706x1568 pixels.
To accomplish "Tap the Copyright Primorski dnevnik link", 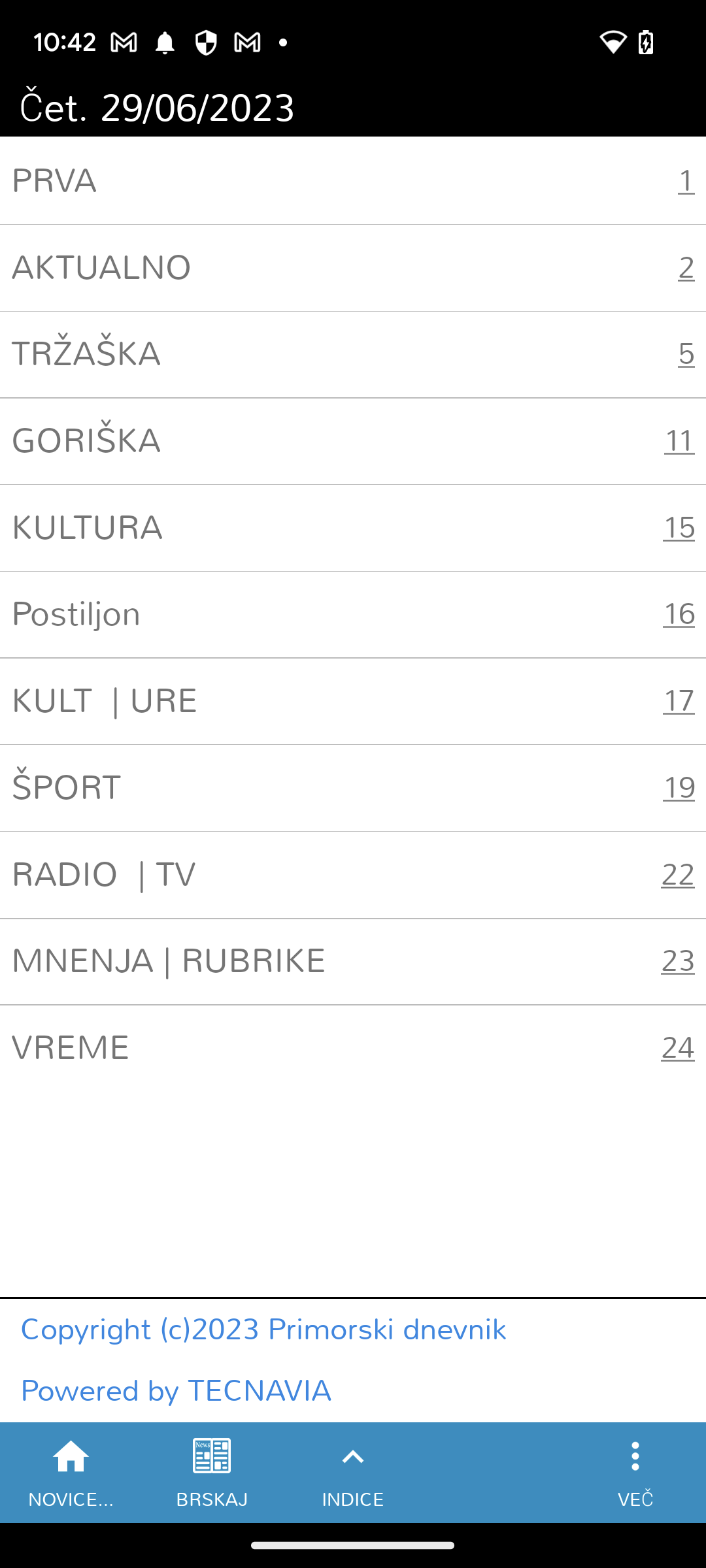I will [263, 1330].
